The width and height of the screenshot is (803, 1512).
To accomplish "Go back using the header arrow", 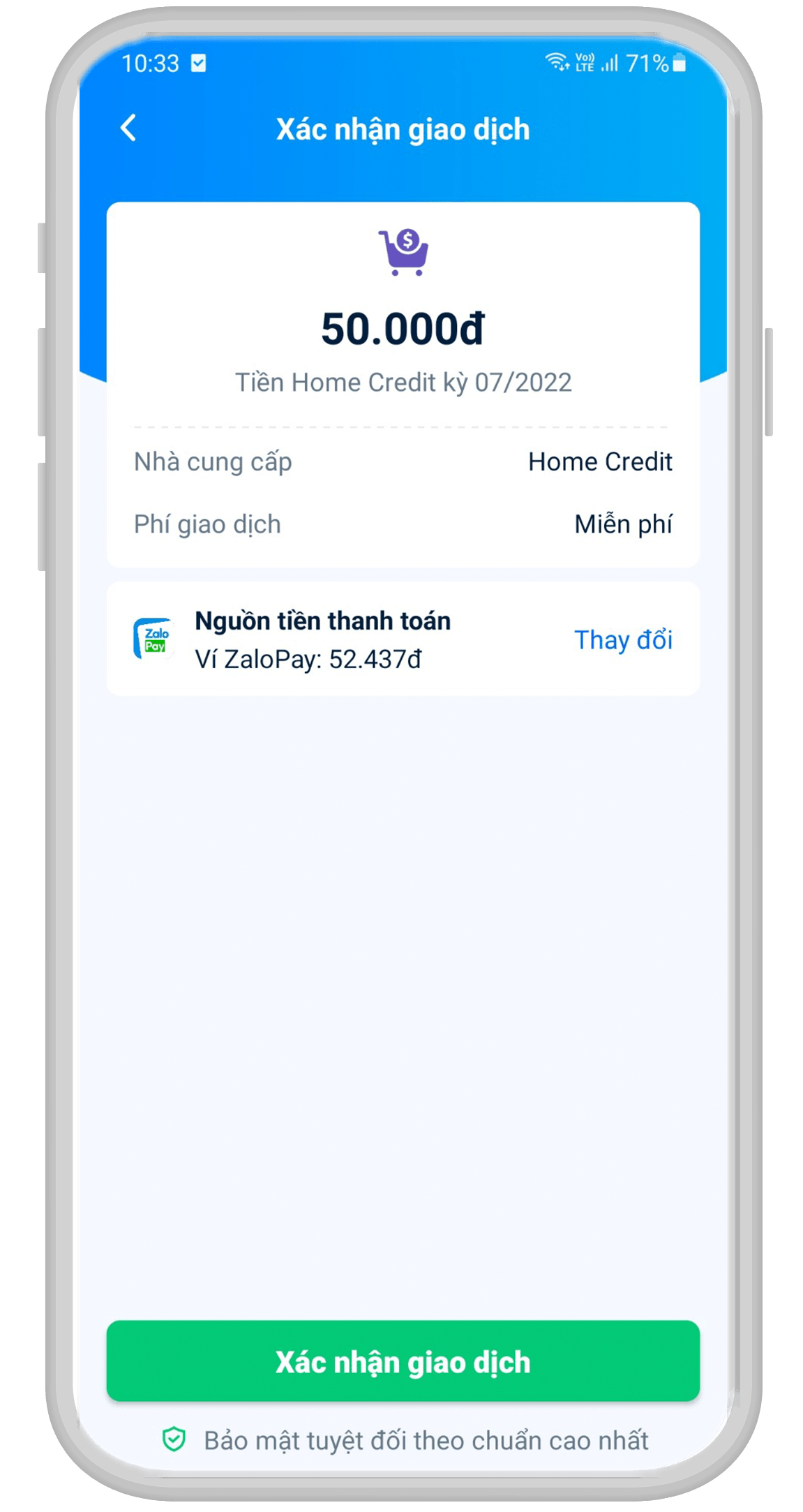I will click(128, 128).
